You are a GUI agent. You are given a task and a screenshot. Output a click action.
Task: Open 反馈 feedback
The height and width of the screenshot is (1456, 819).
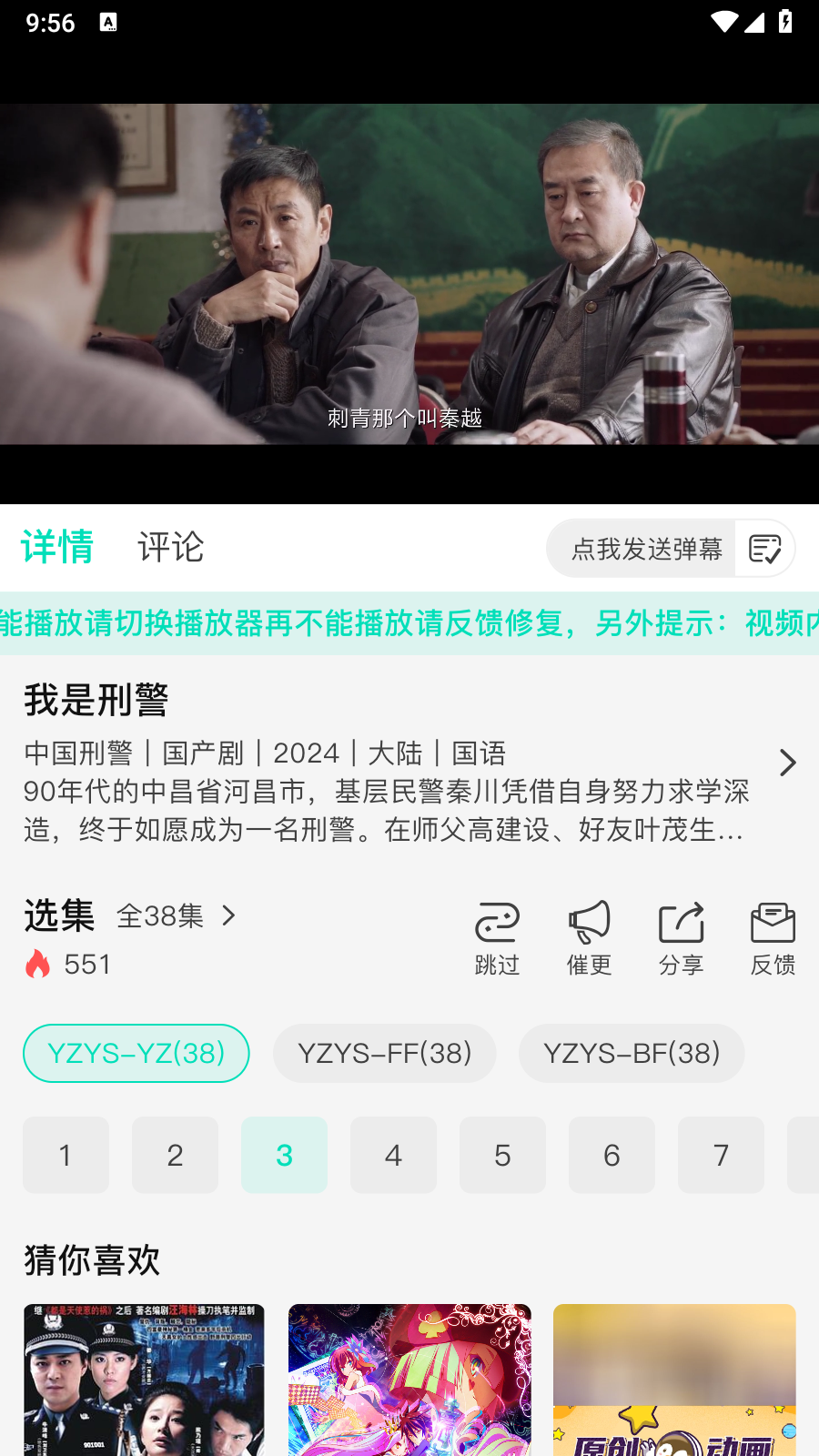tap(773, 939)
